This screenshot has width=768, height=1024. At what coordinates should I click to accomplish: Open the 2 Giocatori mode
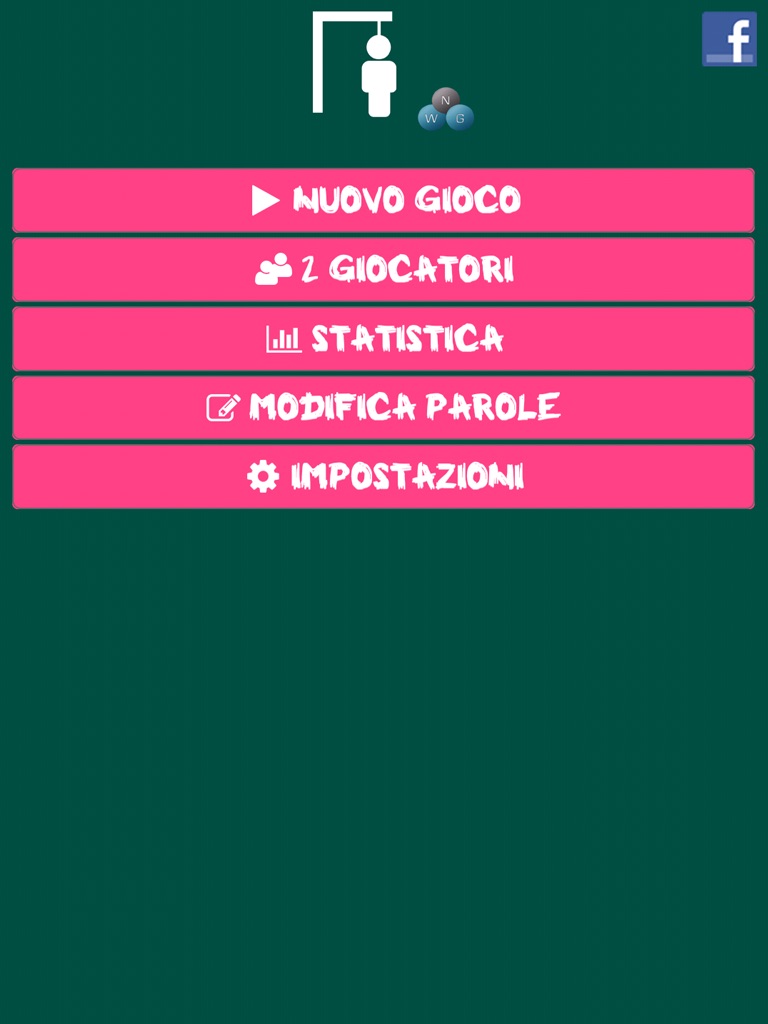coord(384,269)
